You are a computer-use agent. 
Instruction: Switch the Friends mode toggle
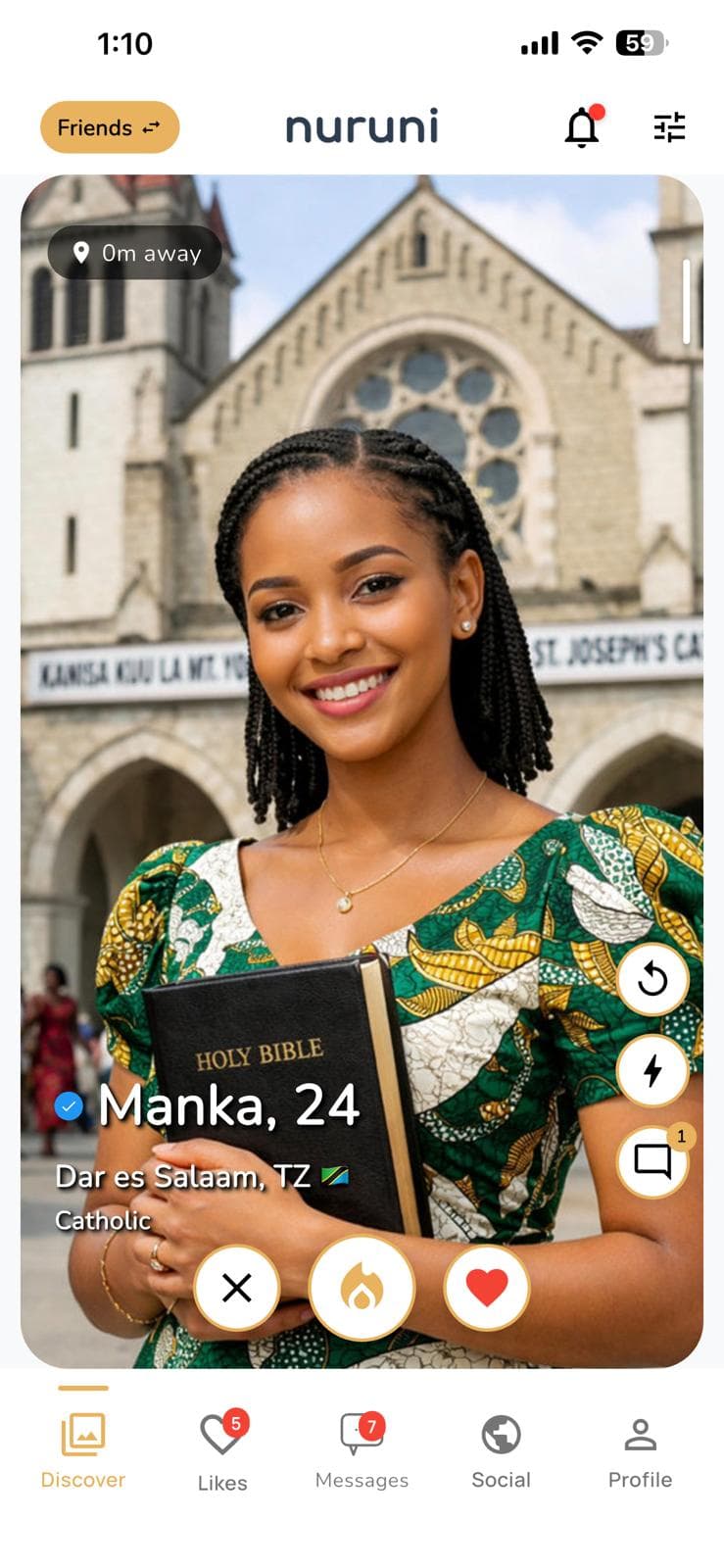click(x=109, y=127)
